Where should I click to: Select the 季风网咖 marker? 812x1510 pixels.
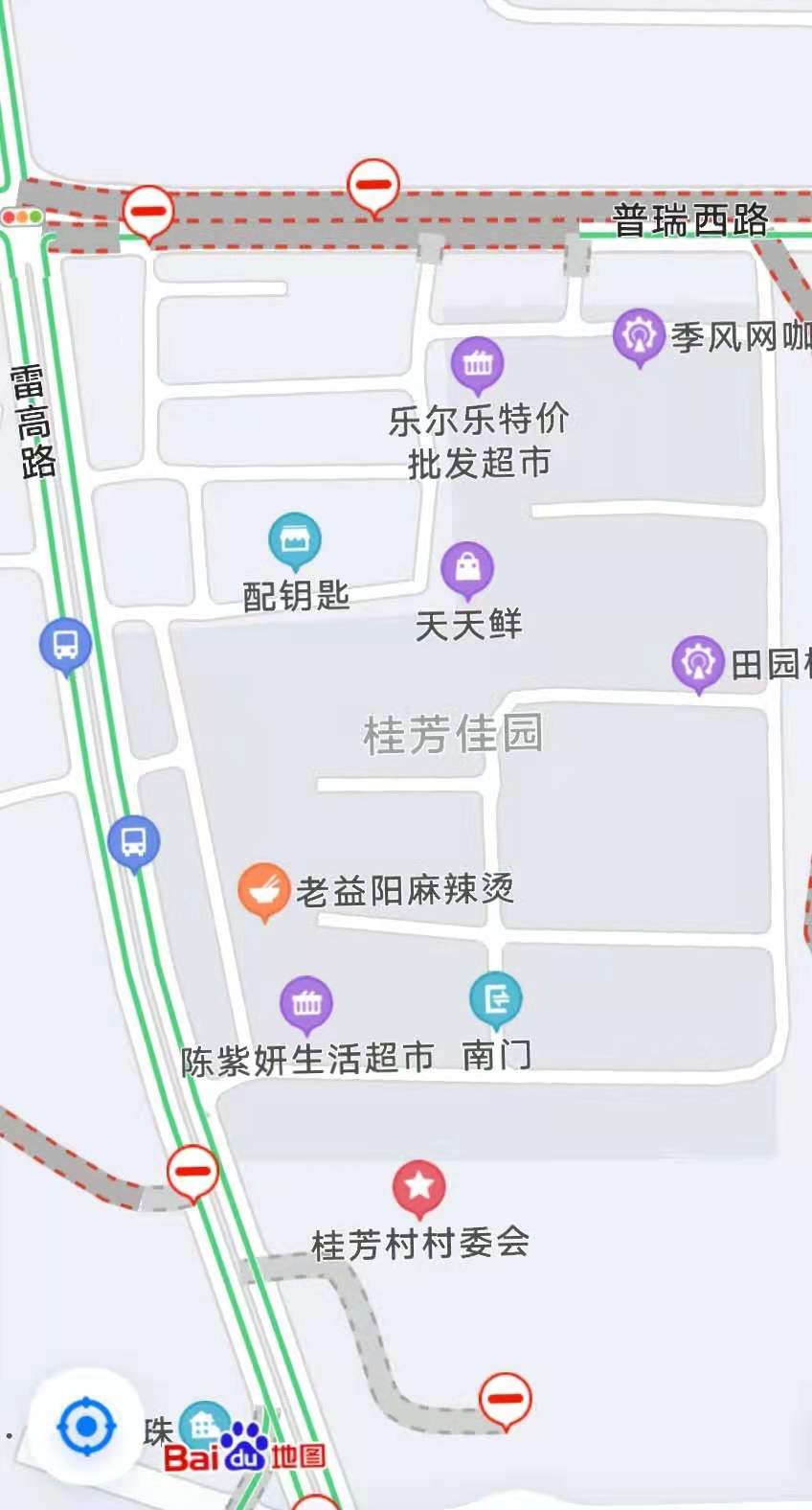point(638,336)
